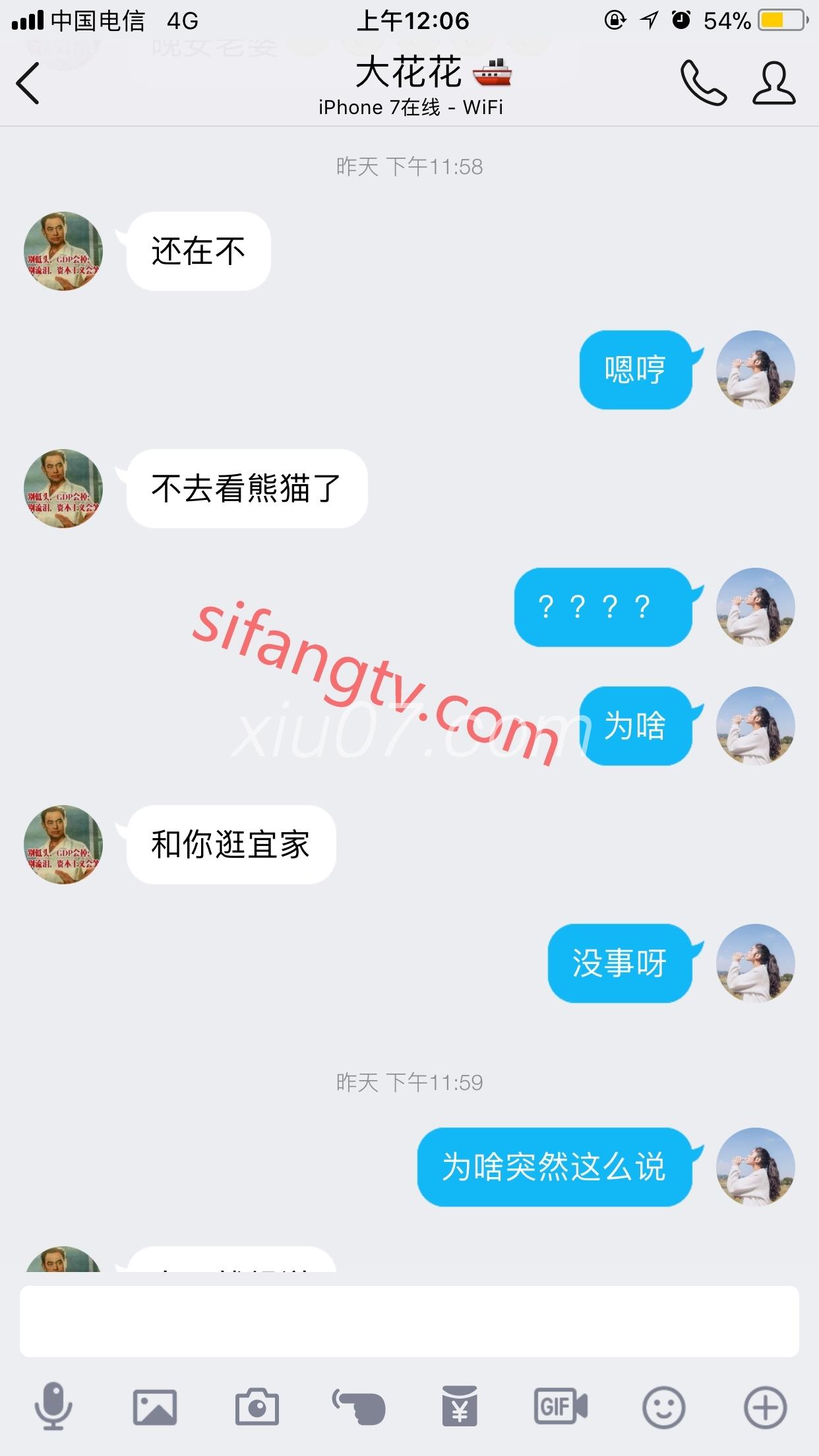The height and width of the screenshot is (1456, 819).
Task: Open the red packet option
Action: click(460, 1407)
